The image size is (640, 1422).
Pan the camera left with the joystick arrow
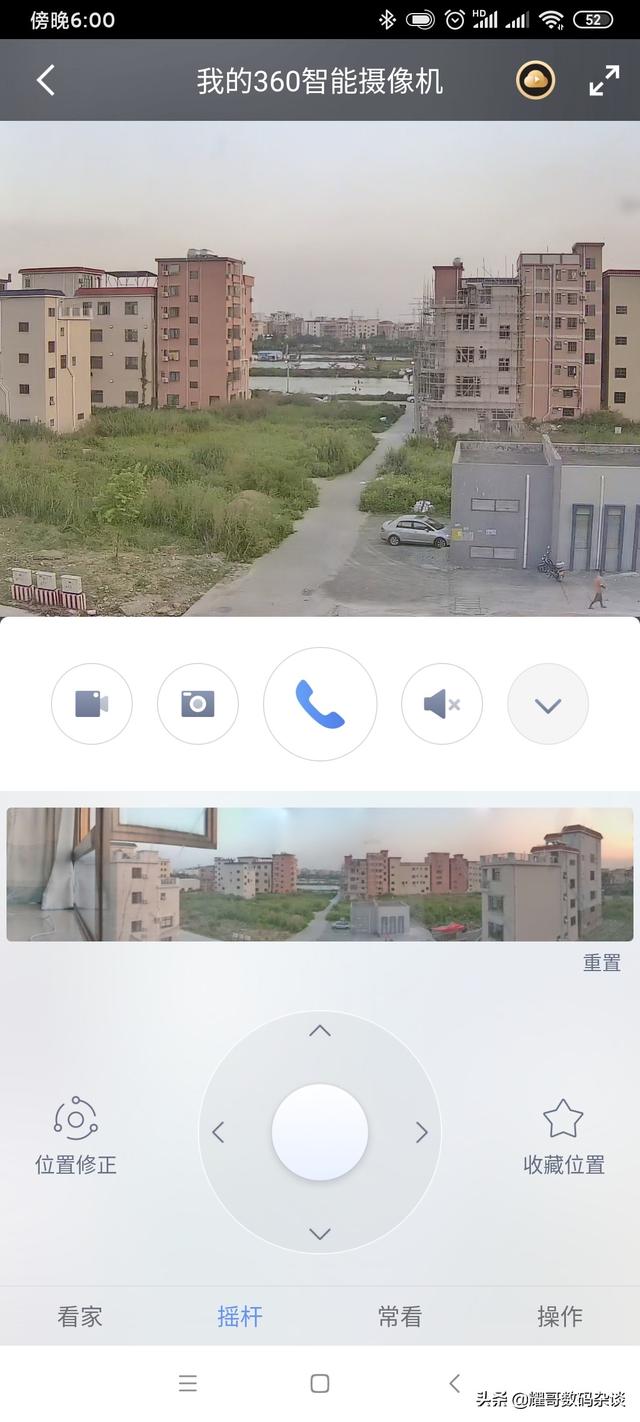218,1132
